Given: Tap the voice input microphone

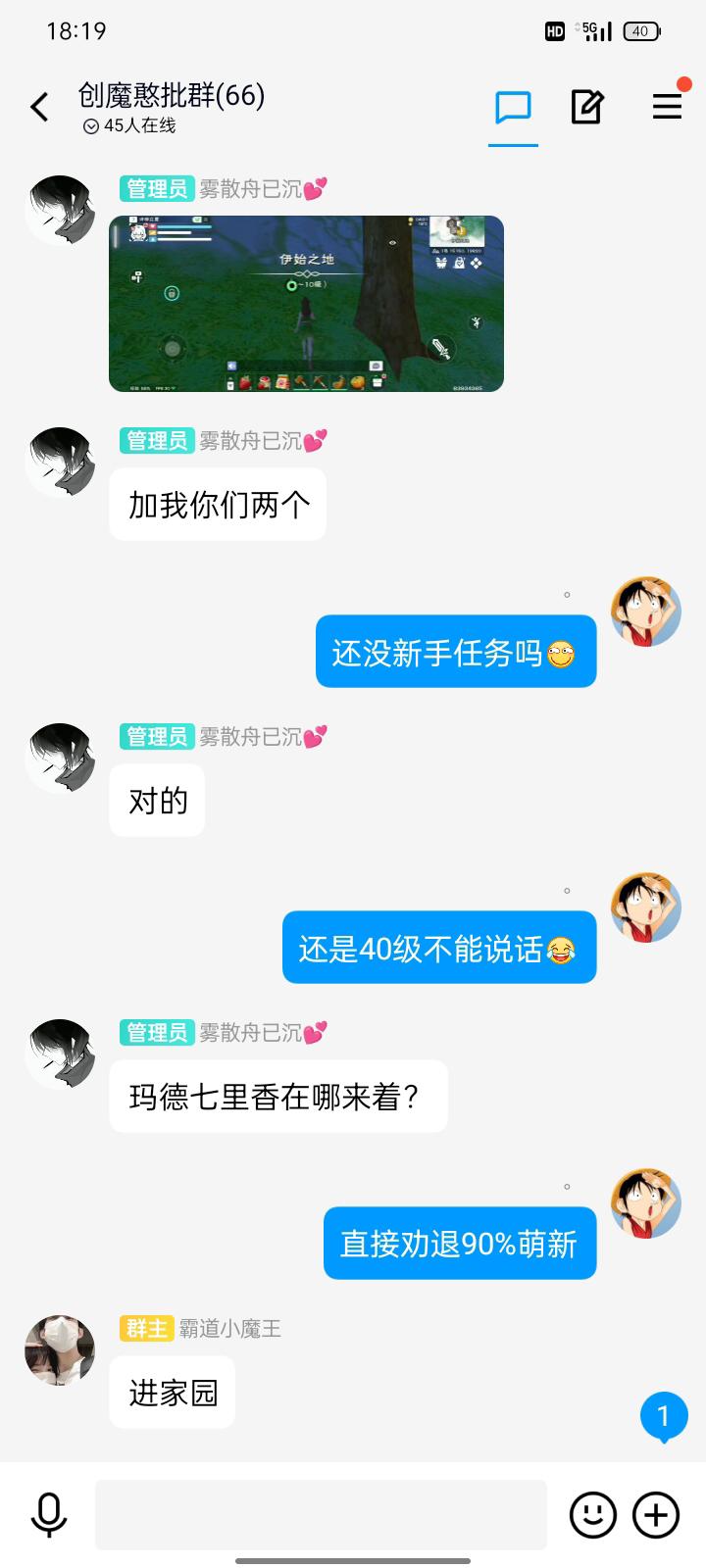Looking at the screenshot, I should pyautogui.click(x=48, y=1514).
